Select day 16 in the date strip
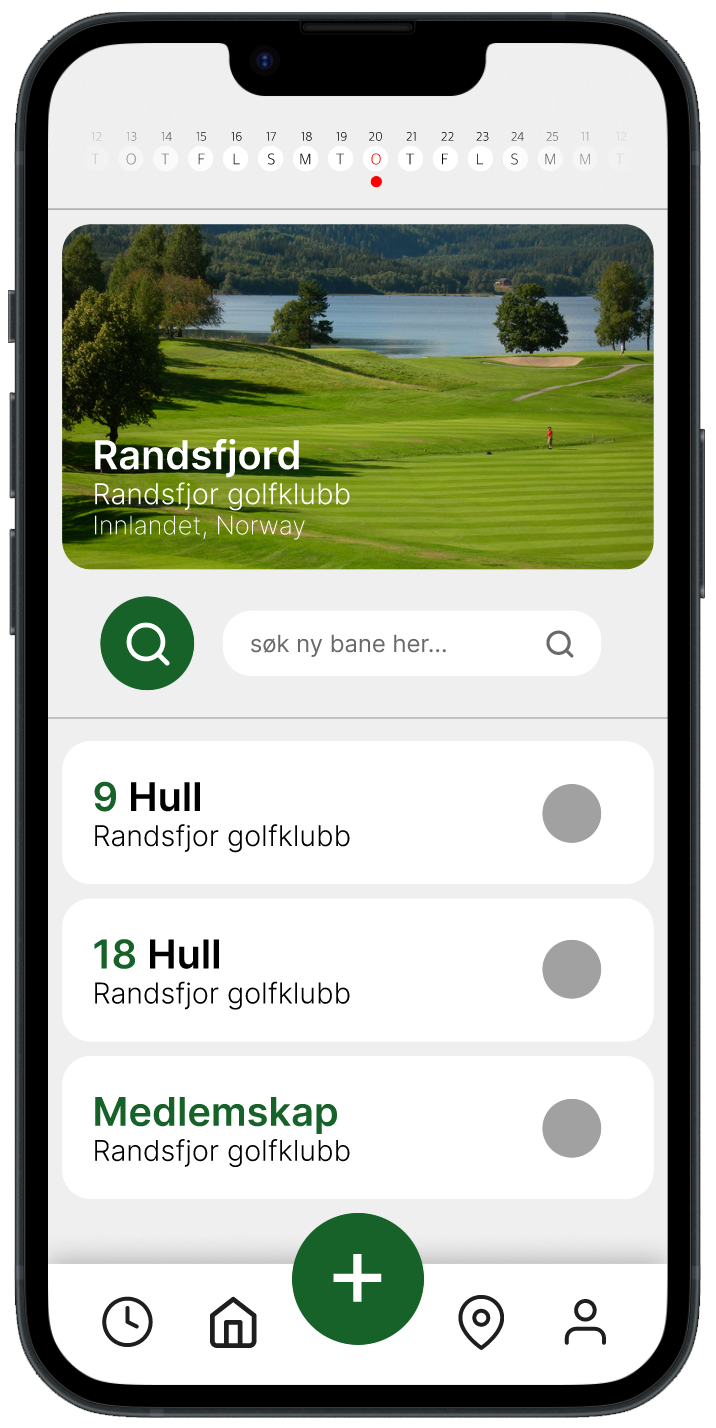 coord(236,158)
